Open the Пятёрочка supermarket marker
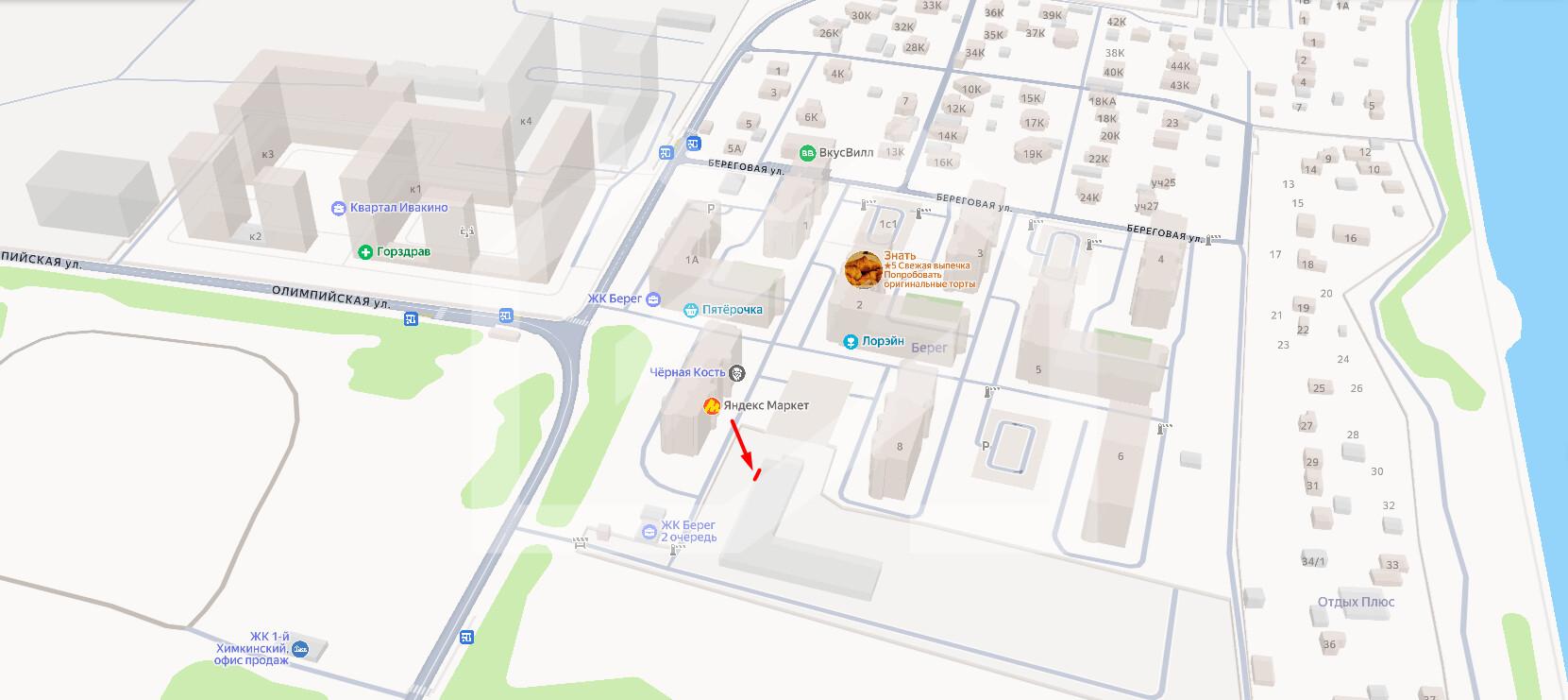This screenshot has height=700, width=1568. (x=691, y=310)
